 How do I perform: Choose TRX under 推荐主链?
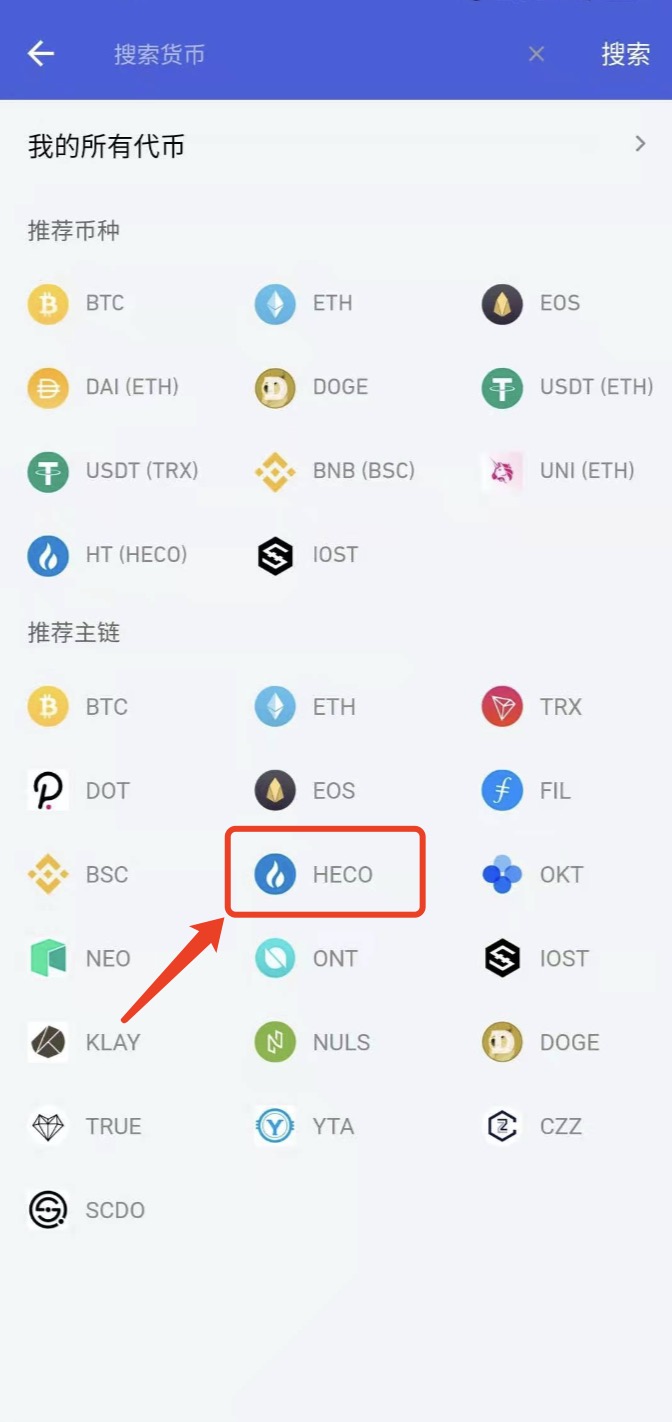coord(532,707)
